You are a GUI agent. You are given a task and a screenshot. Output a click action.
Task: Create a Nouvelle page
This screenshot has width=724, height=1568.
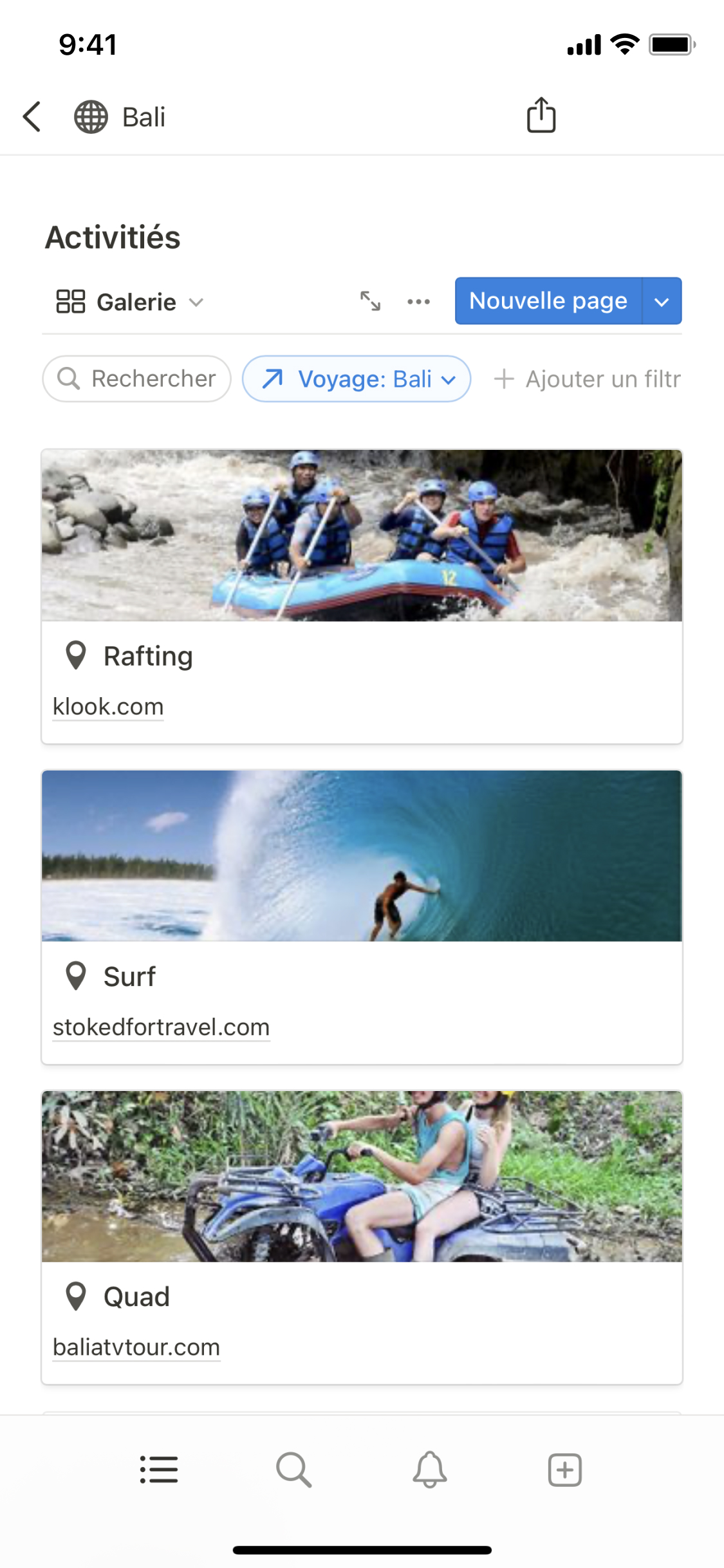coord(548,301)
